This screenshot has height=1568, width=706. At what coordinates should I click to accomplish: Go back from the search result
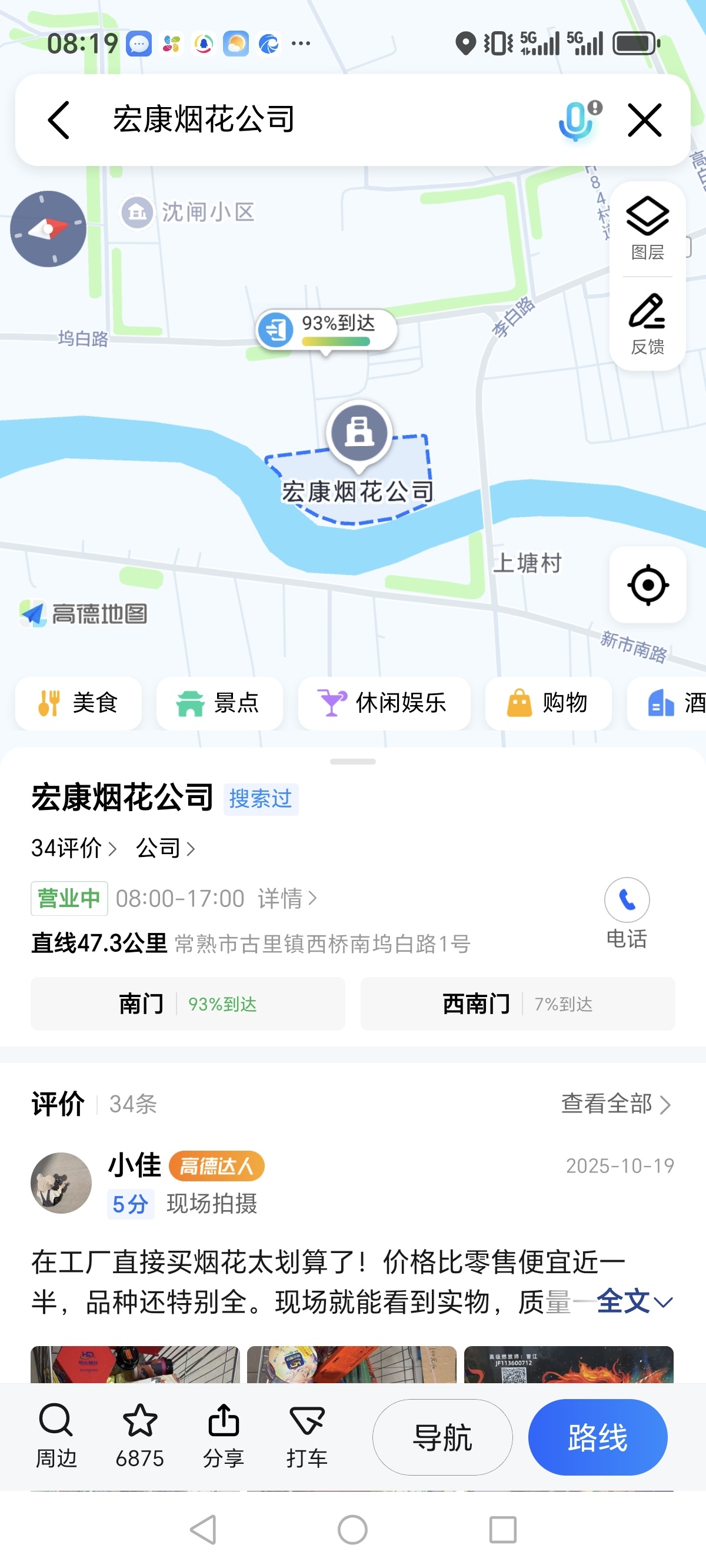pyautogui.click(x=59, y=120)
